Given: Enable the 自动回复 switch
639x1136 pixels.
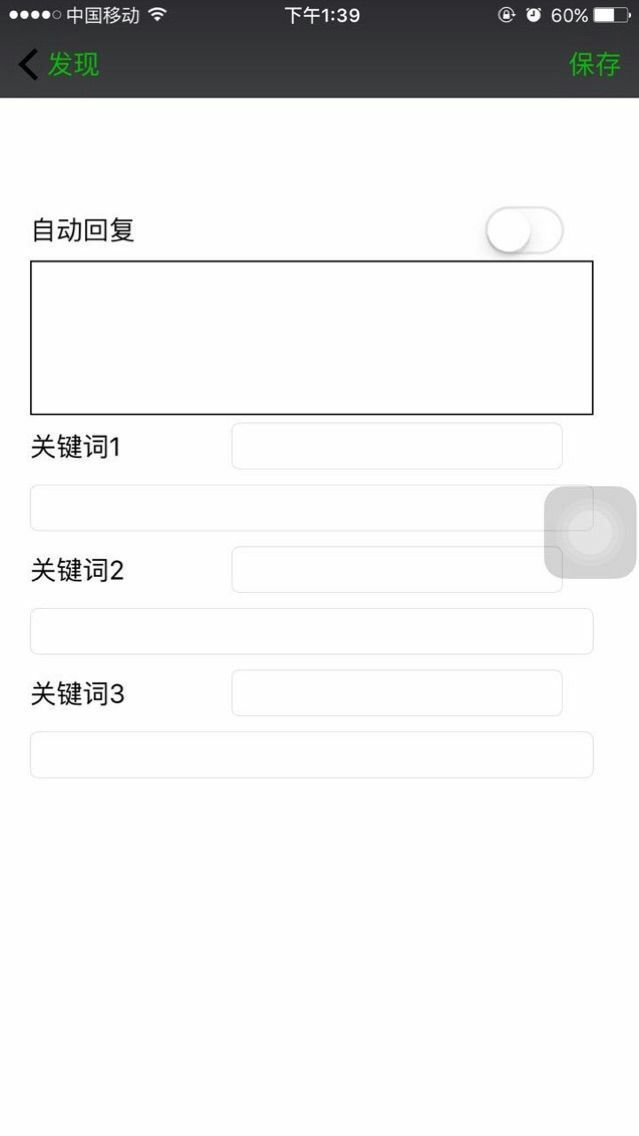Looking at the screenshot, I should tap(524, 230).
